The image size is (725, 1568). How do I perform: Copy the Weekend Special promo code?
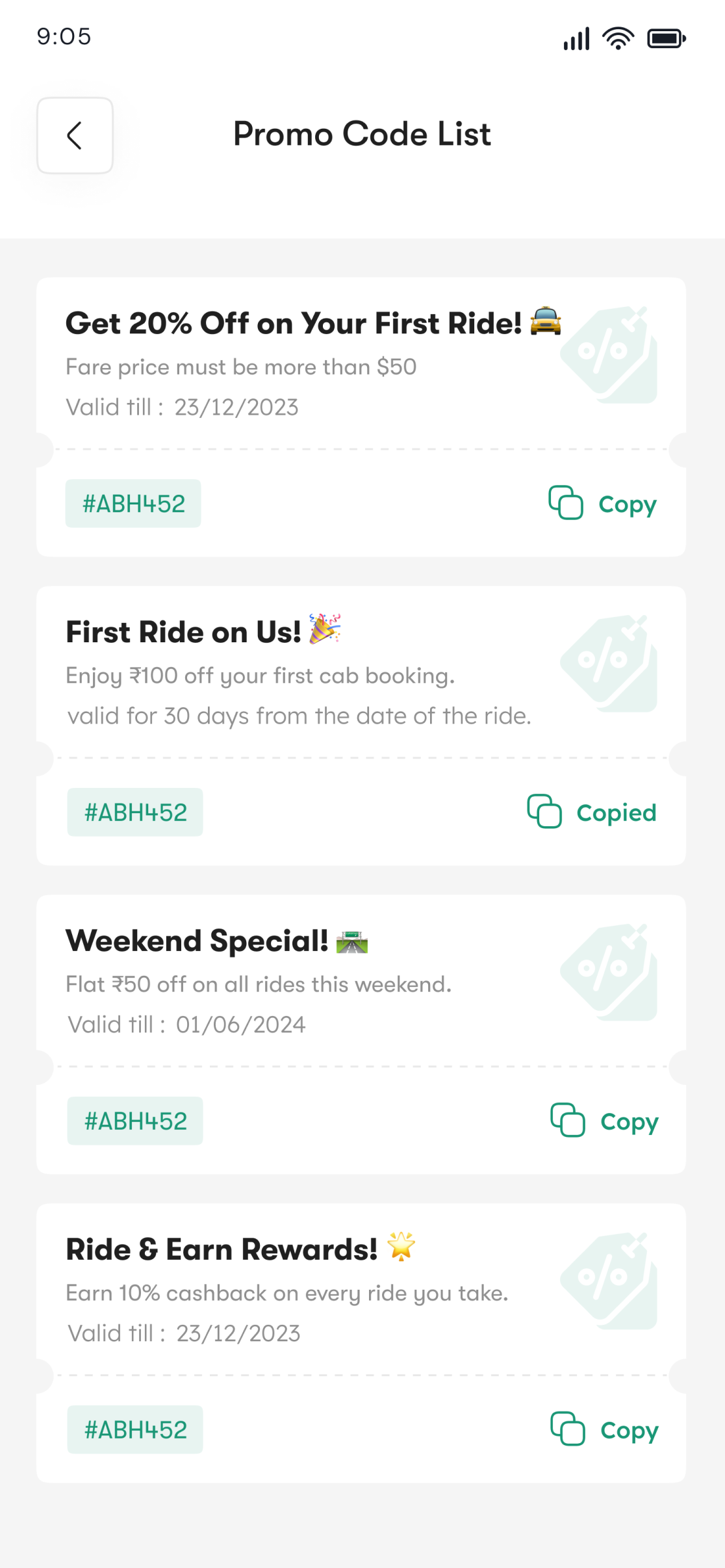[604, 1121]
